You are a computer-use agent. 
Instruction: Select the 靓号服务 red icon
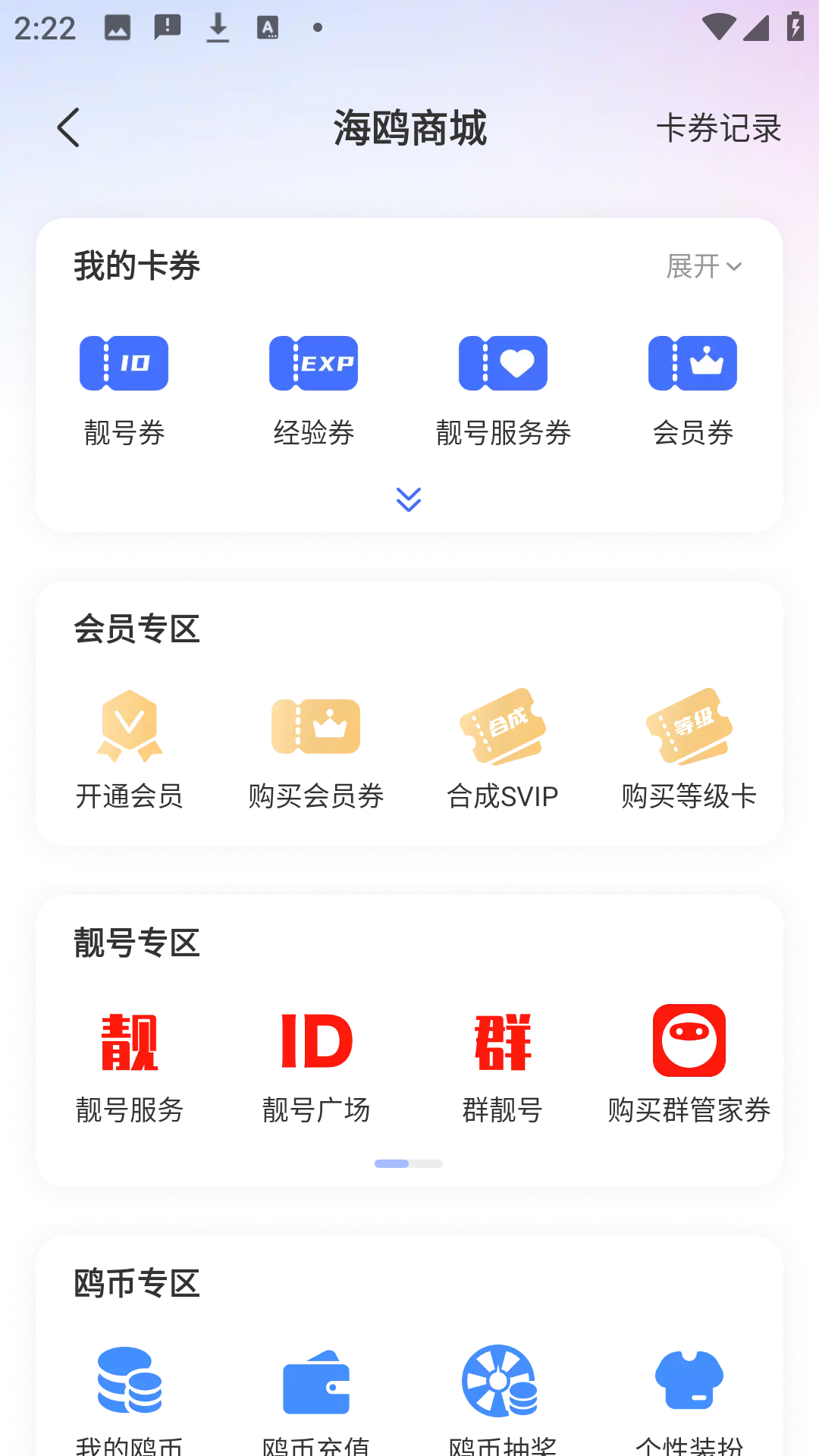(130, 1040)
